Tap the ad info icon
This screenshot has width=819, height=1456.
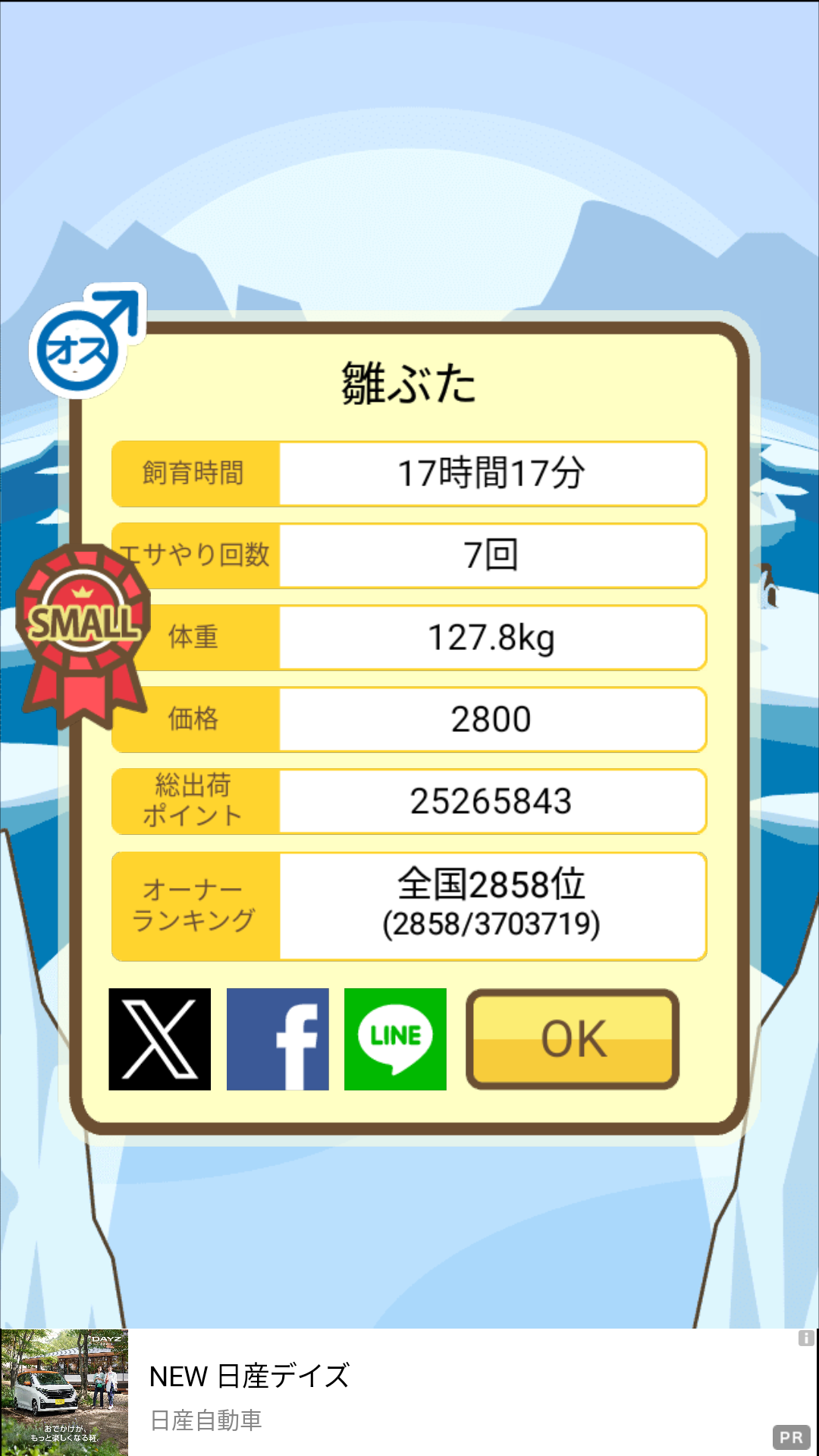tap(806, 1338)
